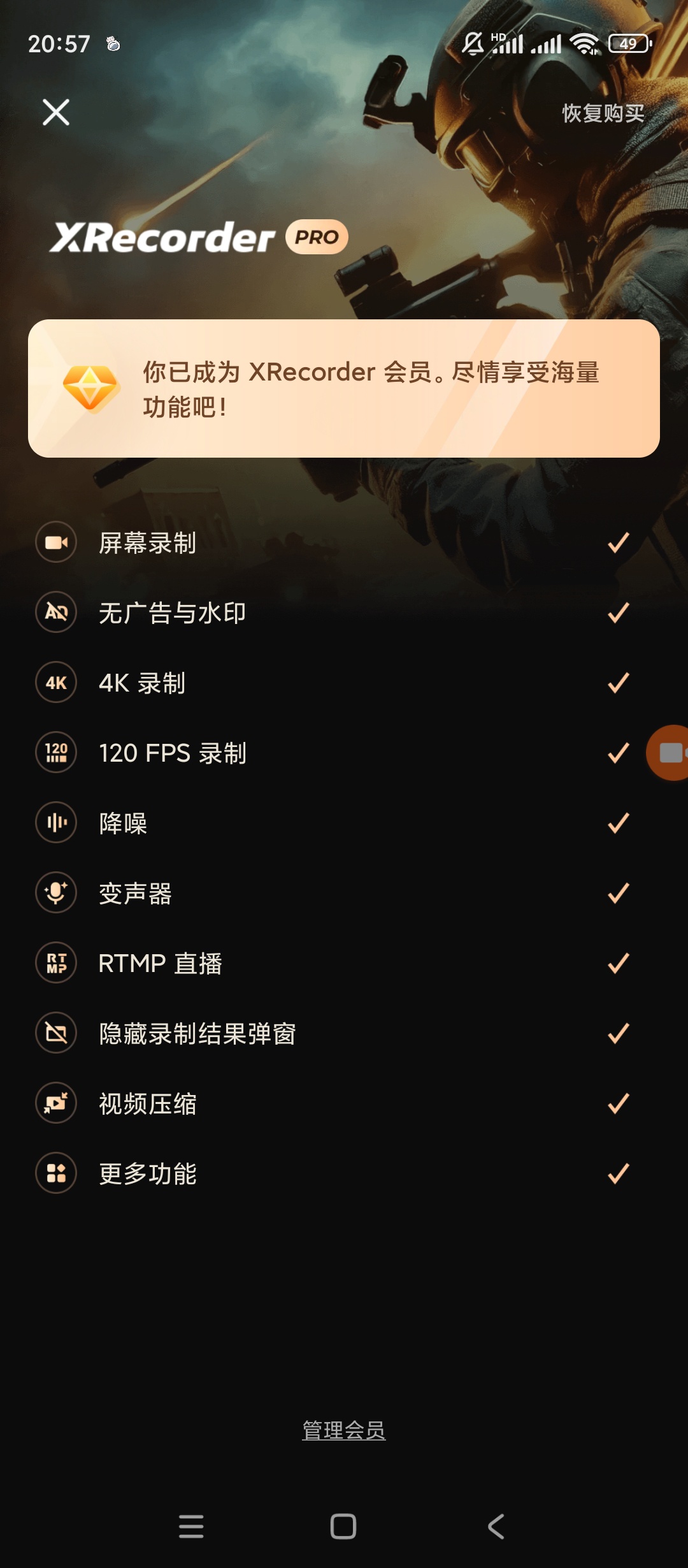Open the 管理会员 link
The height and width of the screenshot is (1568, 688).
pos(344,1430)
